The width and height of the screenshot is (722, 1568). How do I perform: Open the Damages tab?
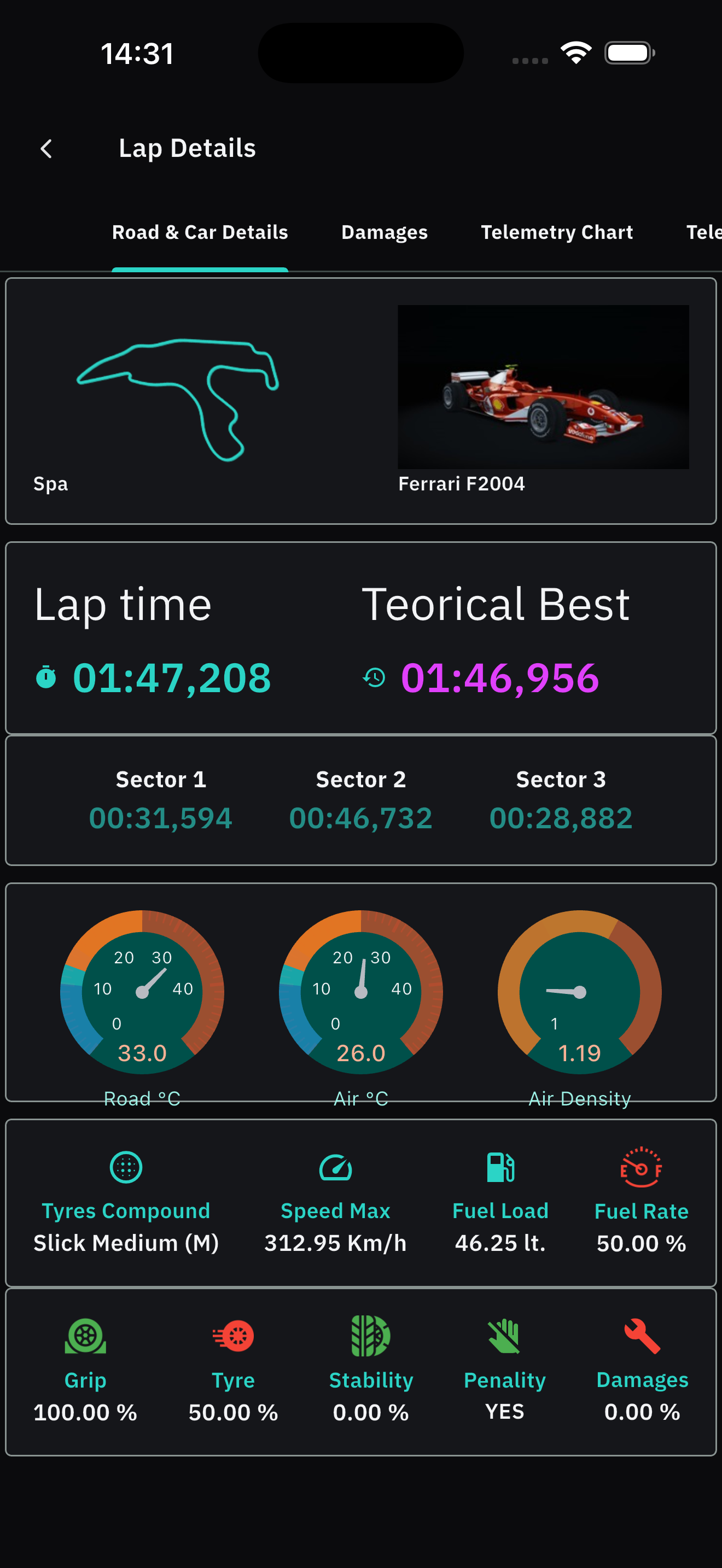[384, 232]
